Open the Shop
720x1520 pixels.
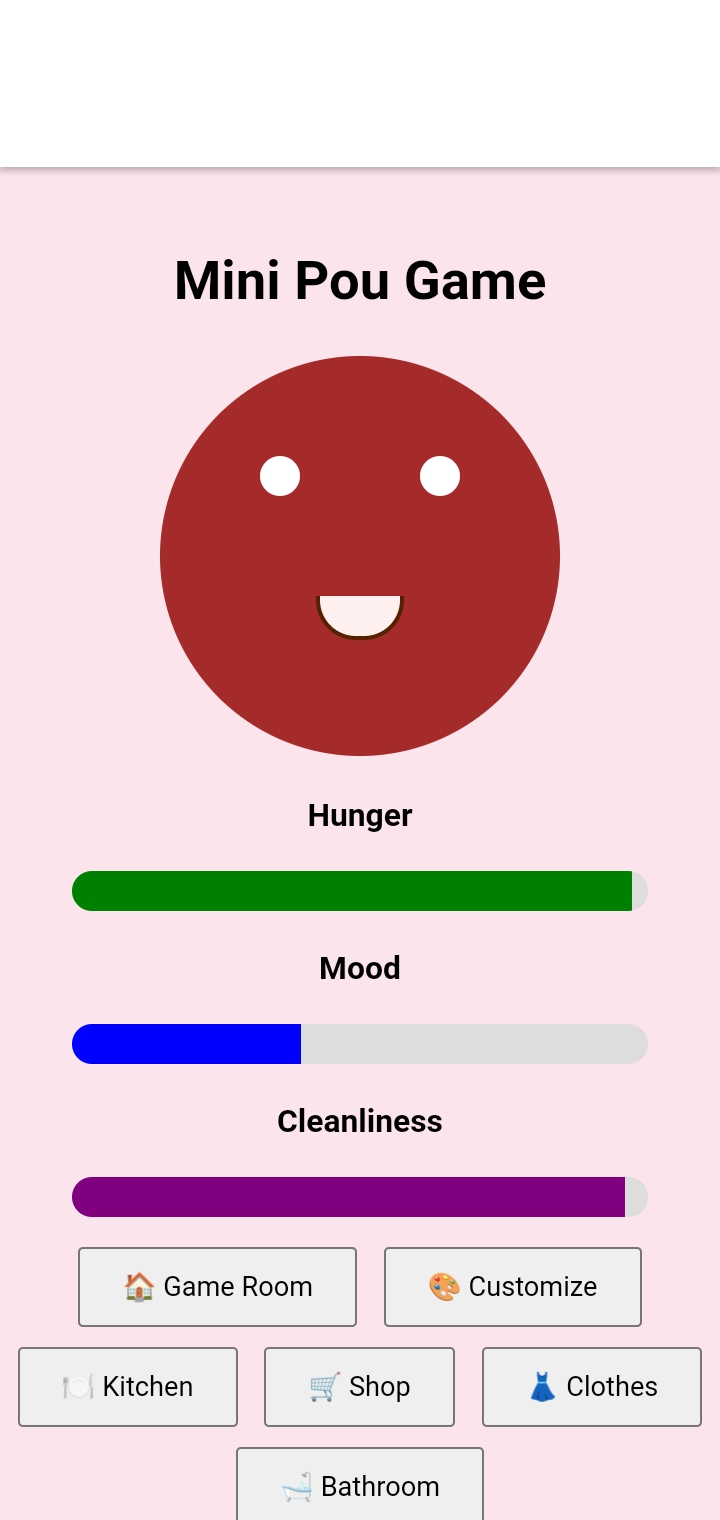(x=359, y=1386)
